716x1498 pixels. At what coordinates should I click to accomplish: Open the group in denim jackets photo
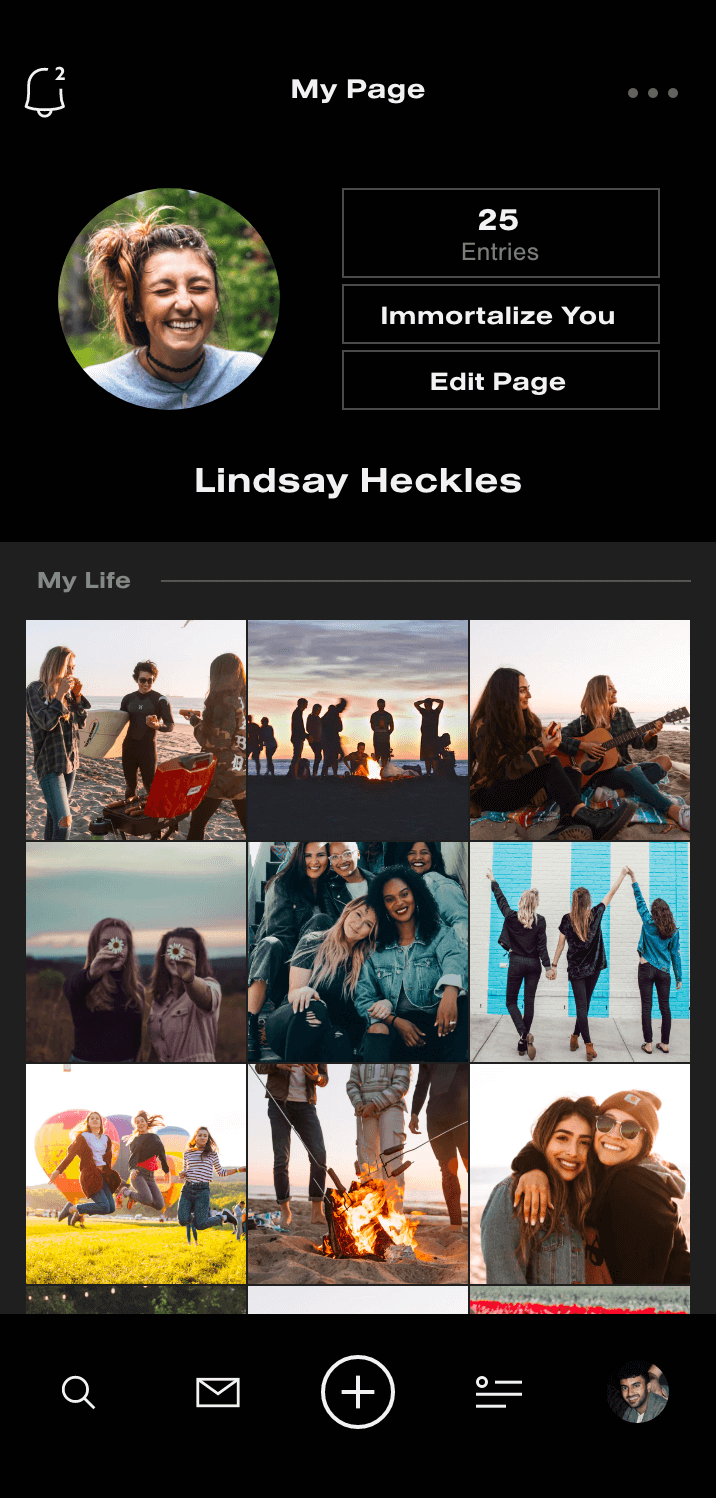(358, 952)
